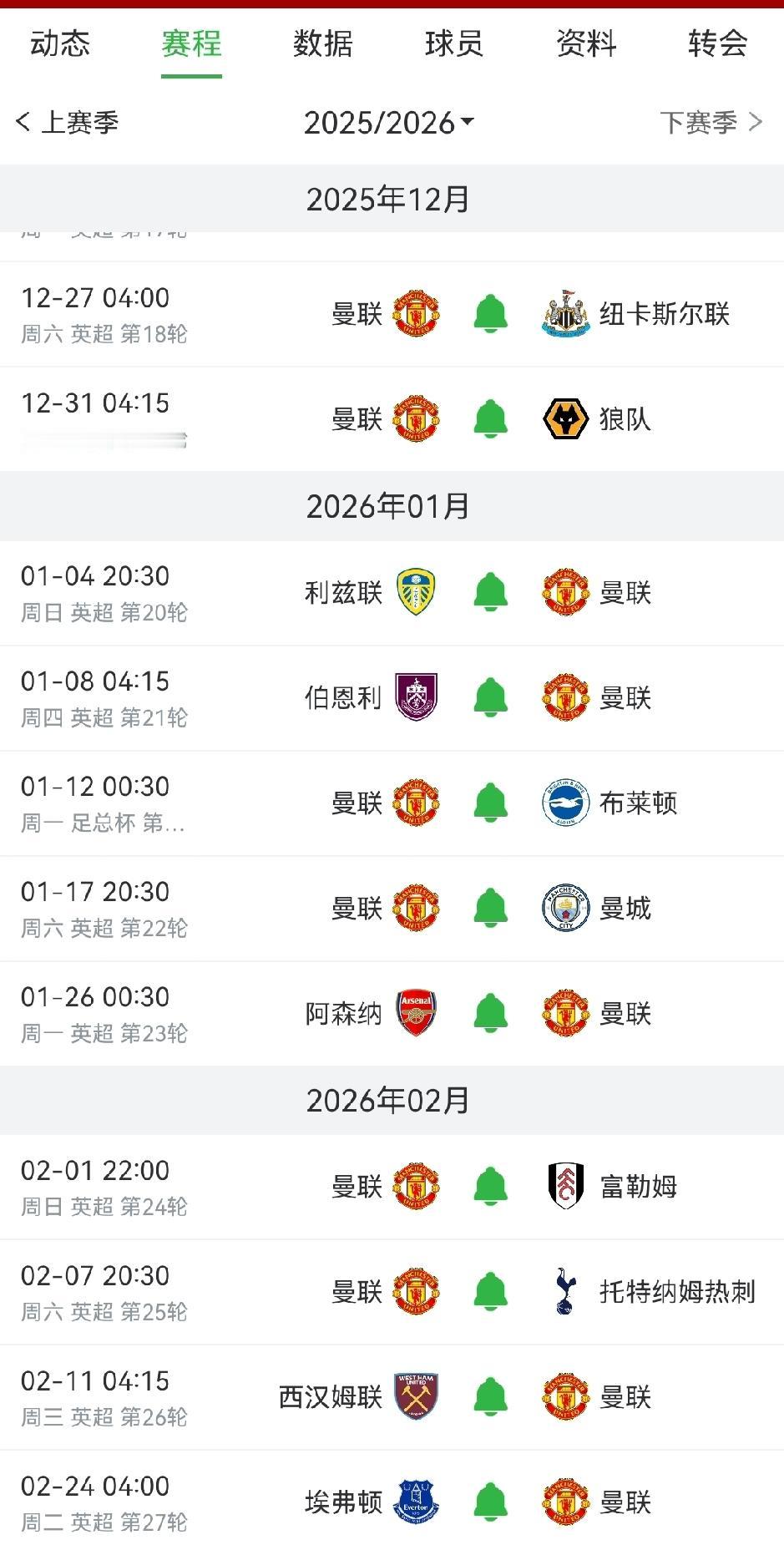The height and width of the screenshot is (1545, 784).
Task: Go back to 上赛季
Action: click(x=68, y=123)
